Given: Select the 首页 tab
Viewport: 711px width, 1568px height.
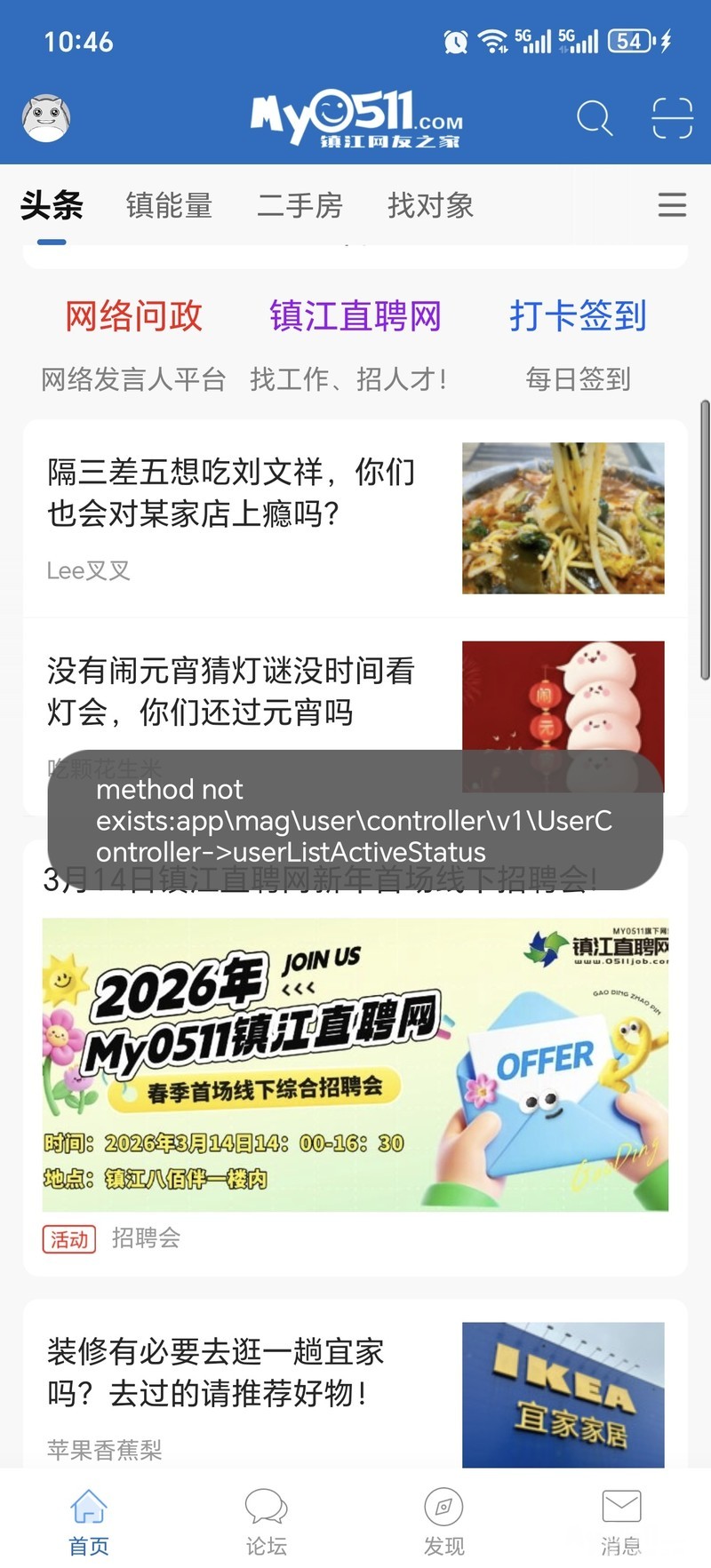Looking at the screenshot, I should point(89,1521).
